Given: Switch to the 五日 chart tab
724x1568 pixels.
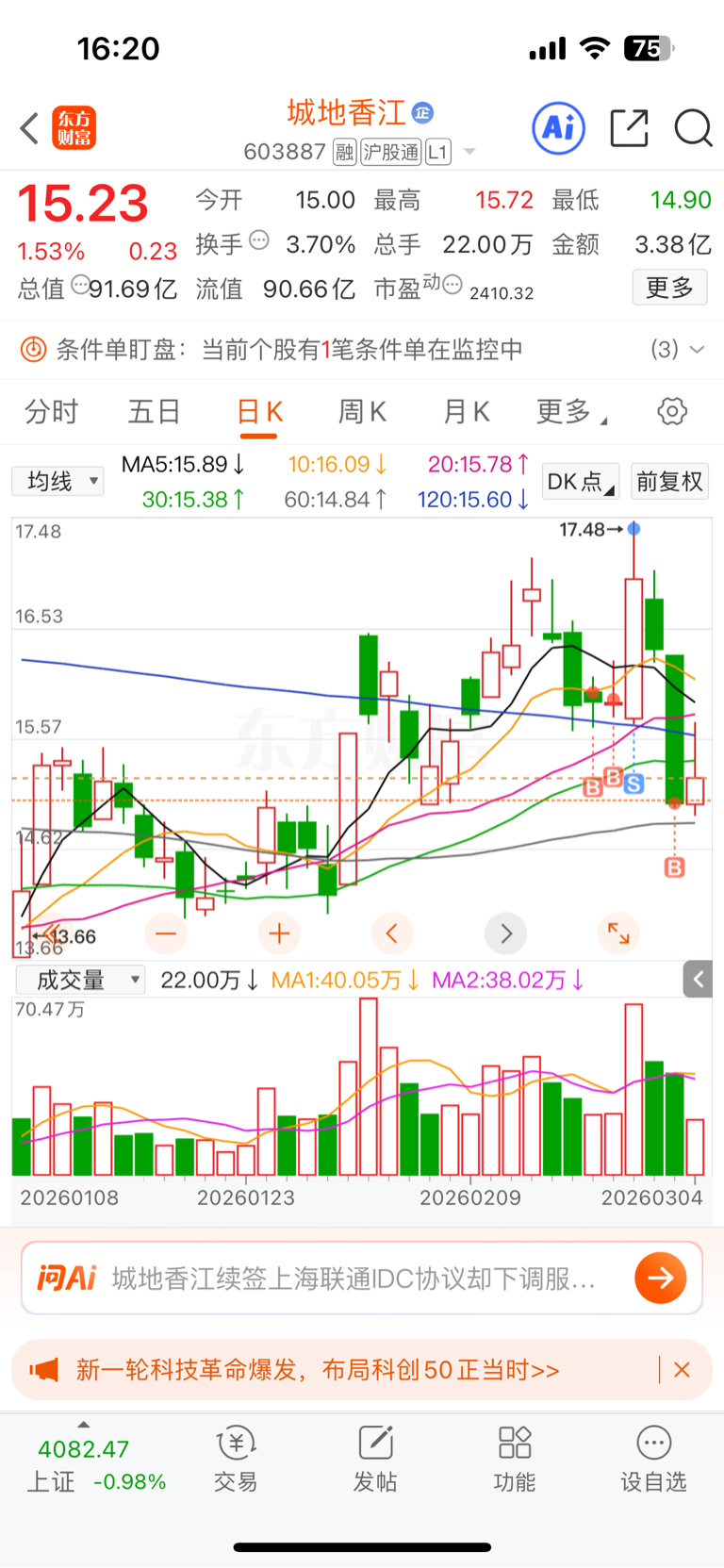Looking at the screenshot, I should click(x=155, y=412).
